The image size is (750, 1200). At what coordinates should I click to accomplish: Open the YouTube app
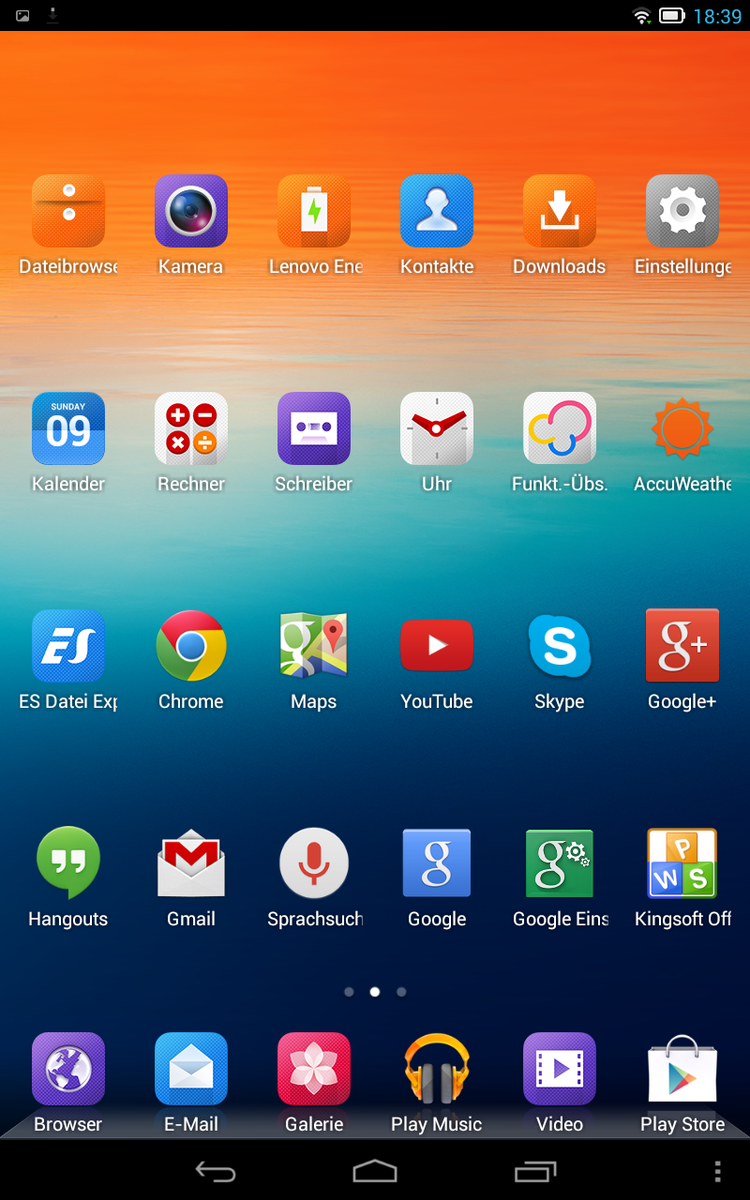437,647
